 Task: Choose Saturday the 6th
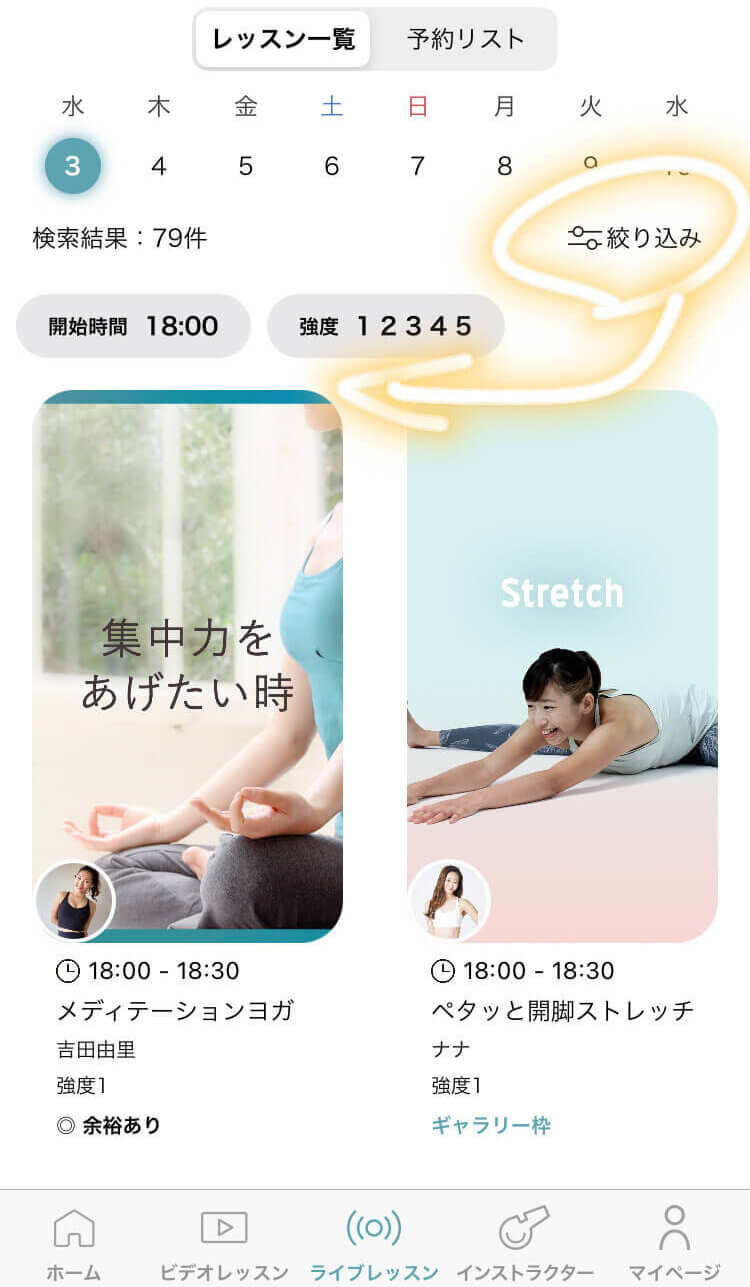331,166
